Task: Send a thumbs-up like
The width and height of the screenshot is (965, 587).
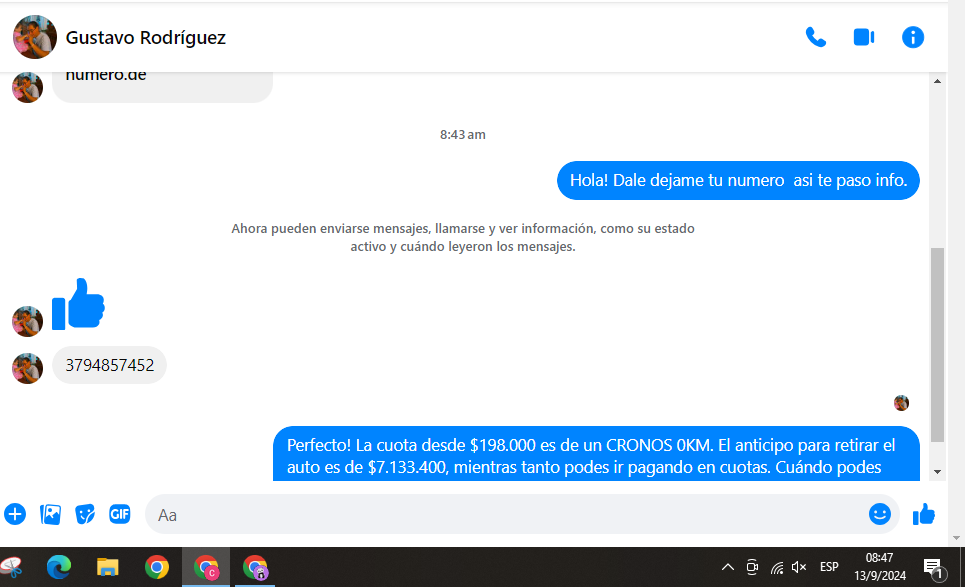Action: pyautogui.click(x=924, y=514)
